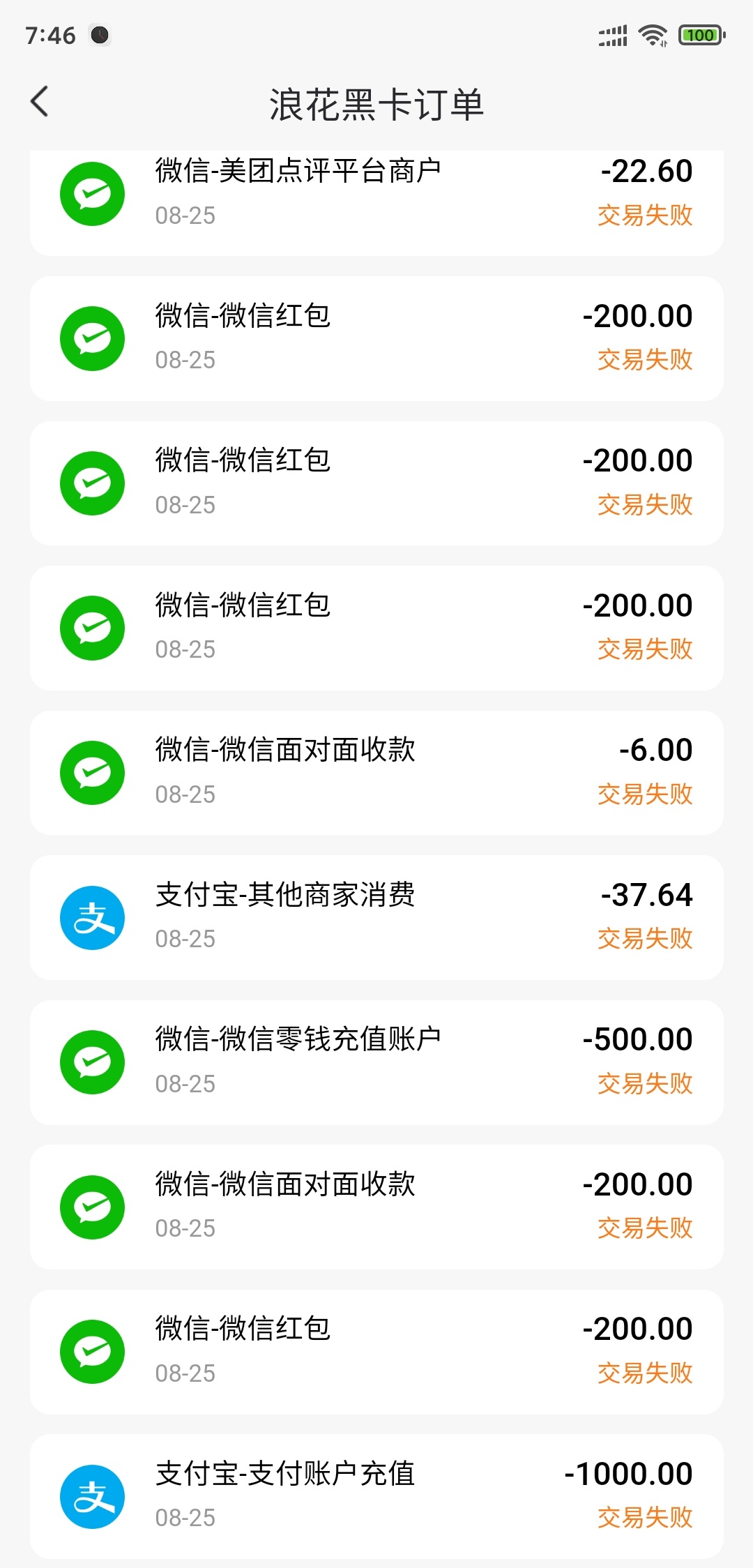
Task: View the 支付宝-其他商家消费 -37.64 order
Action: pos(376,917)
